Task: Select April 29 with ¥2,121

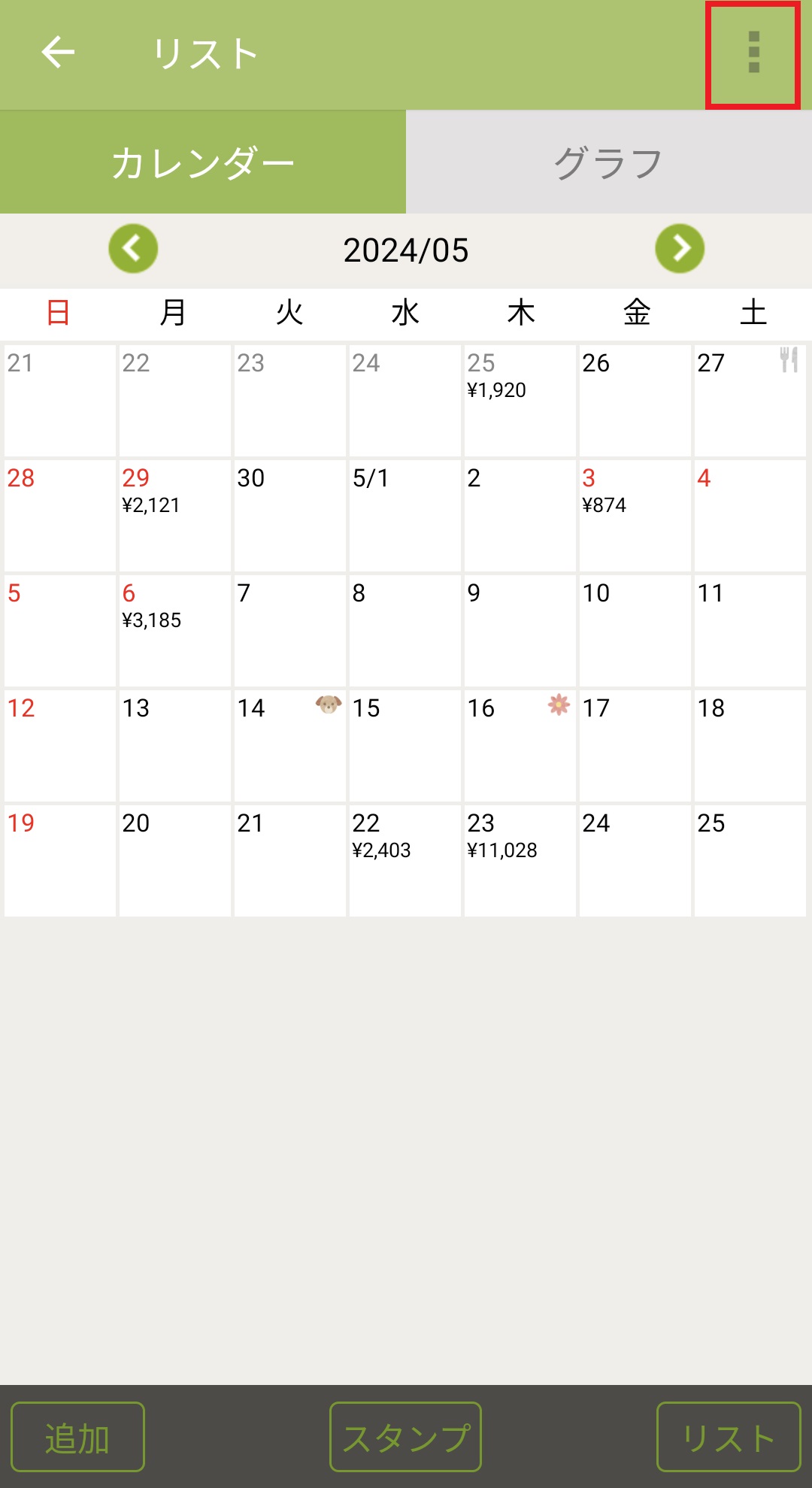Action: [174, 515]
